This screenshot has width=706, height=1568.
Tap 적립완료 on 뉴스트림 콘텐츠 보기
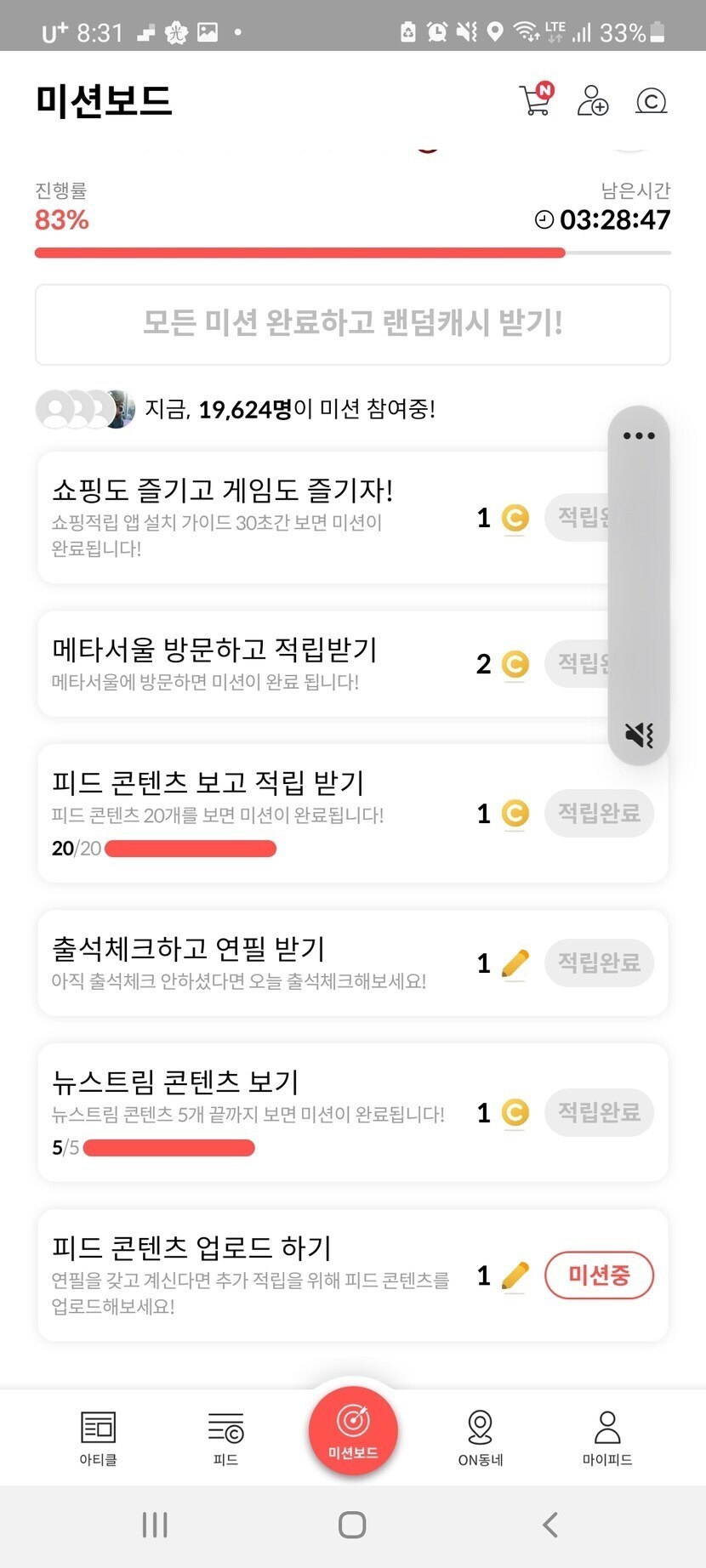599,1112
